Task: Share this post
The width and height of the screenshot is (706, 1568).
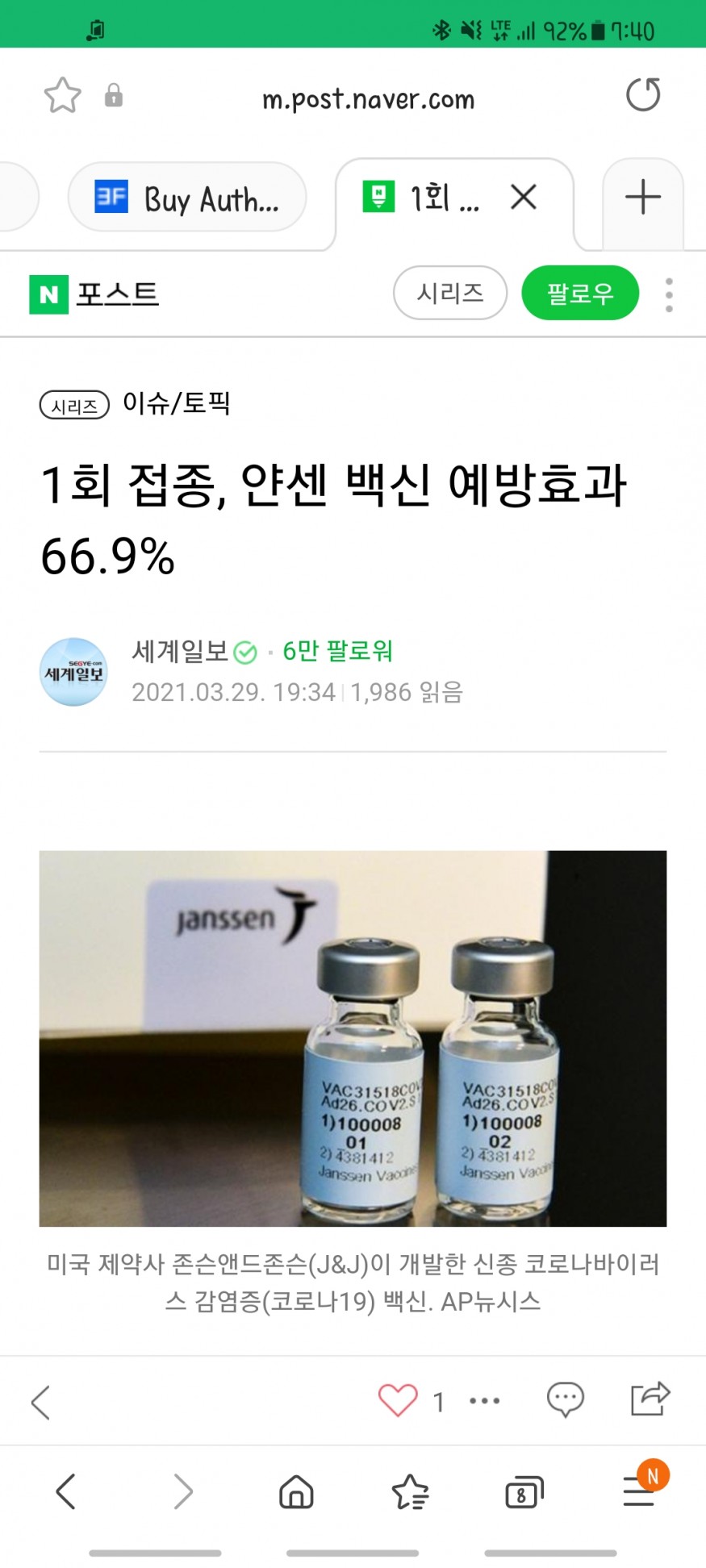Action: click(650, 1399)
